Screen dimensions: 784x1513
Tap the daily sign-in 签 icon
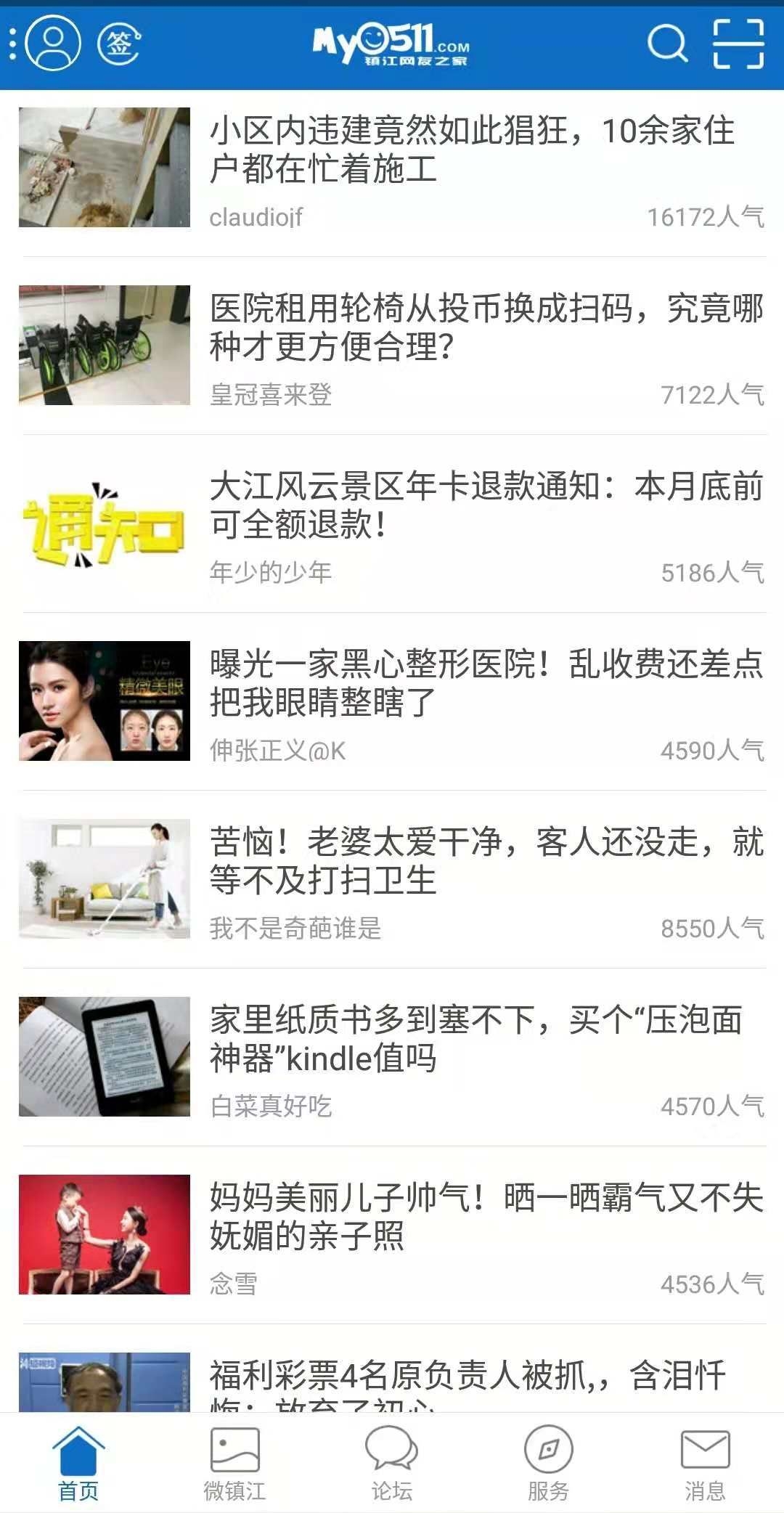tap(119, 45)
